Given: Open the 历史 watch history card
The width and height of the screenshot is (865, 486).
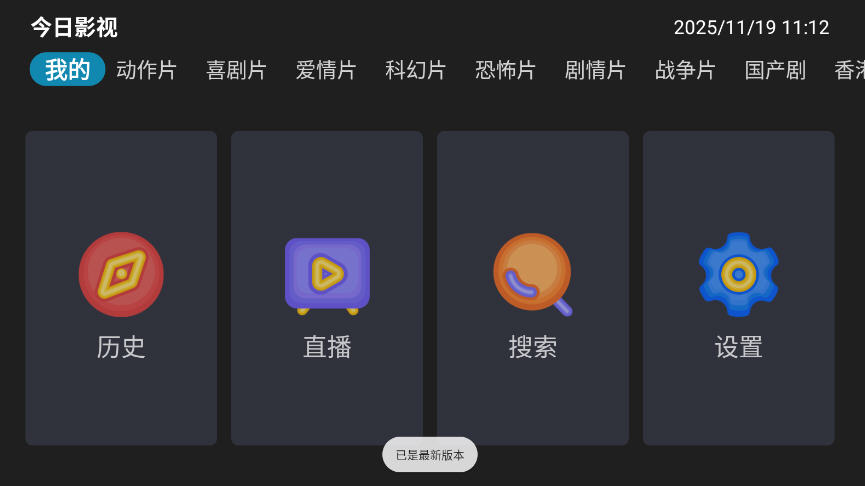Looking at the screenshot, I should point(121,288).
